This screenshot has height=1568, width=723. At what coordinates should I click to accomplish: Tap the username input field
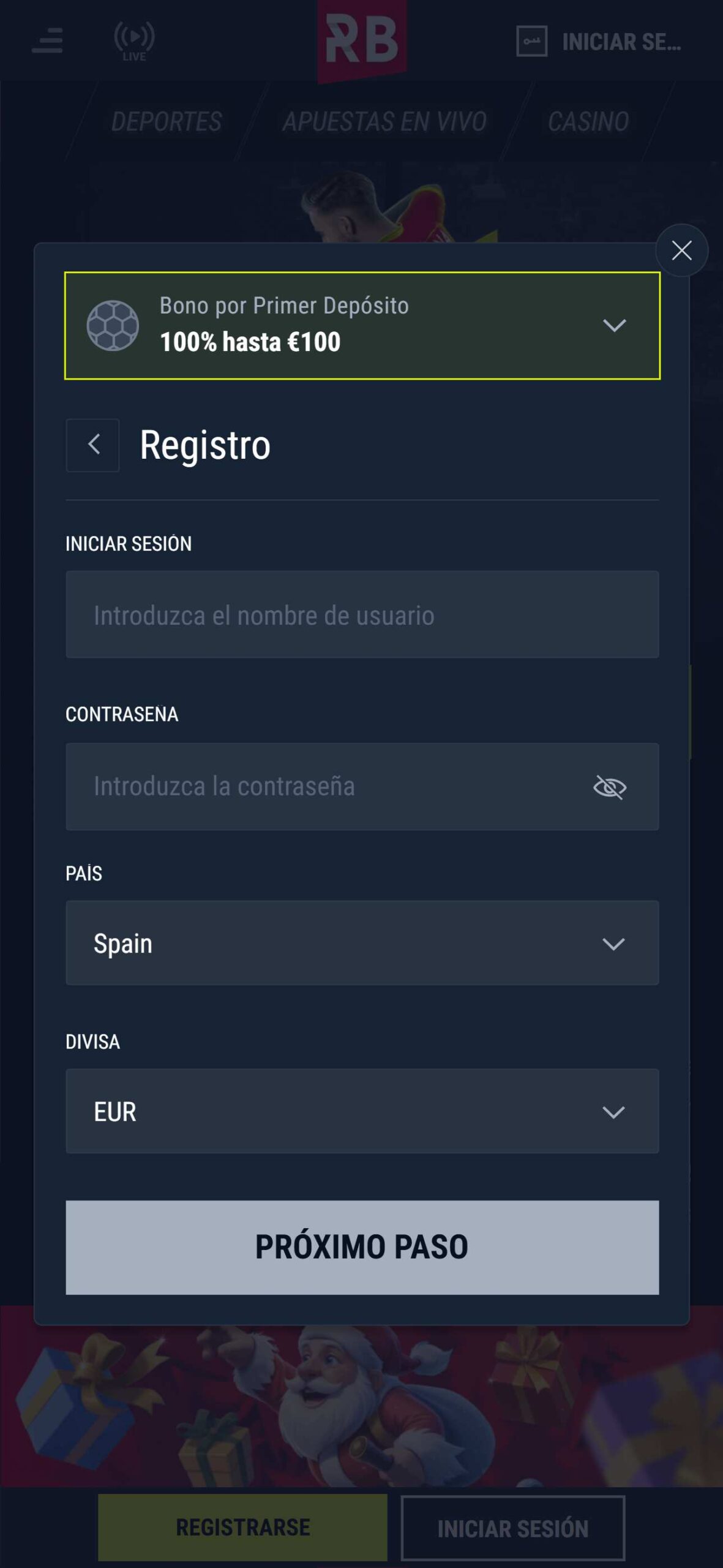[x=362, y=614]
